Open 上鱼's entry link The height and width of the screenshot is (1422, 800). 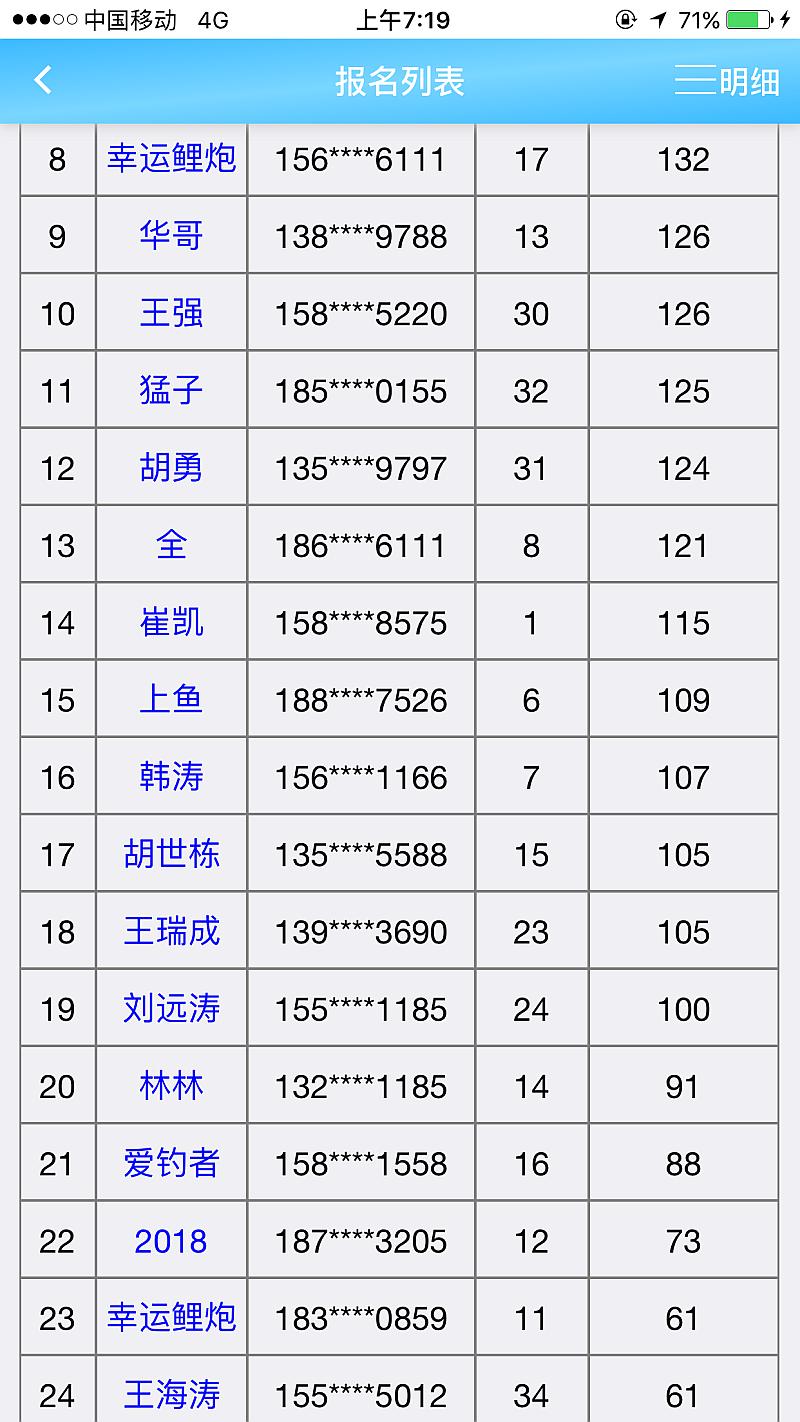171,699
